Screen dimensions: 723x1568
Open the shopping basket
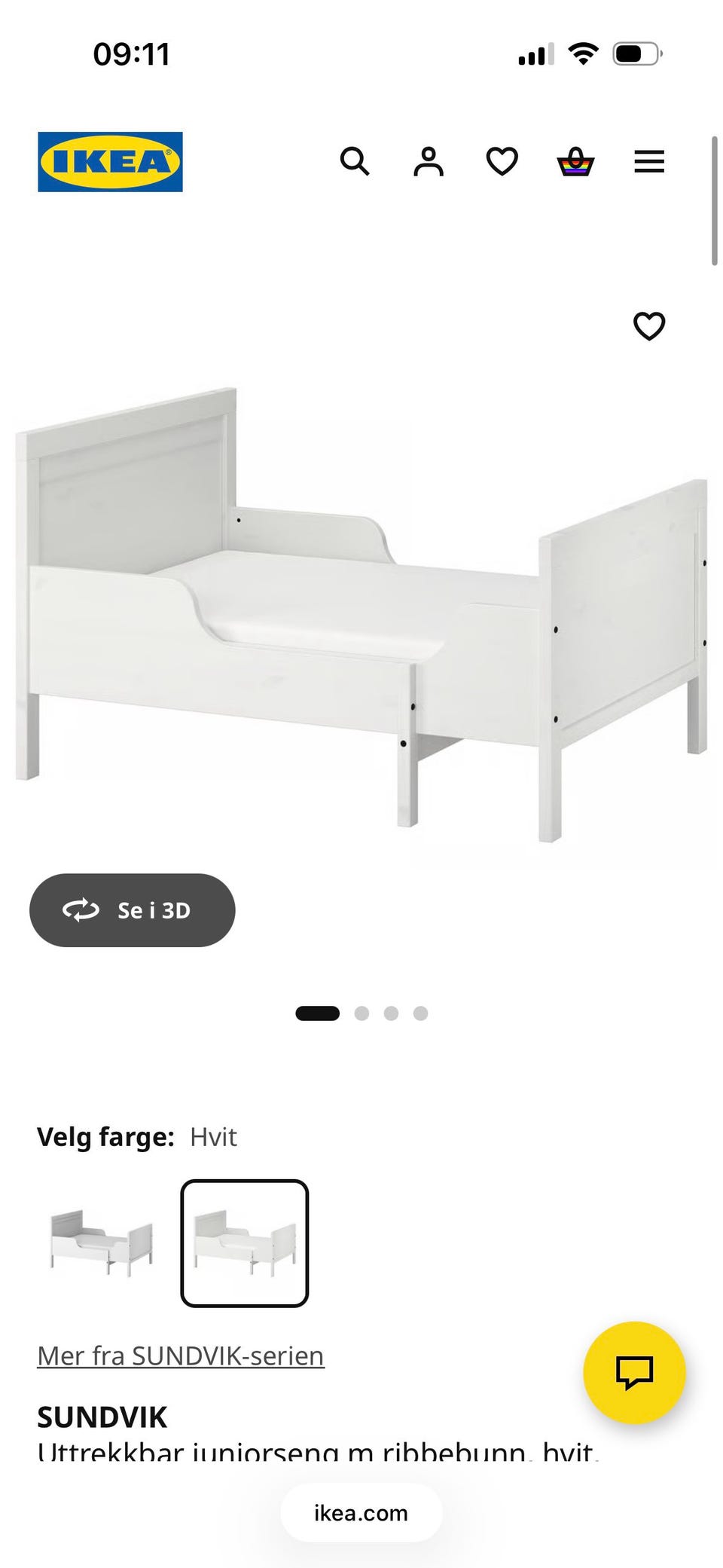(x=575, y=161)
